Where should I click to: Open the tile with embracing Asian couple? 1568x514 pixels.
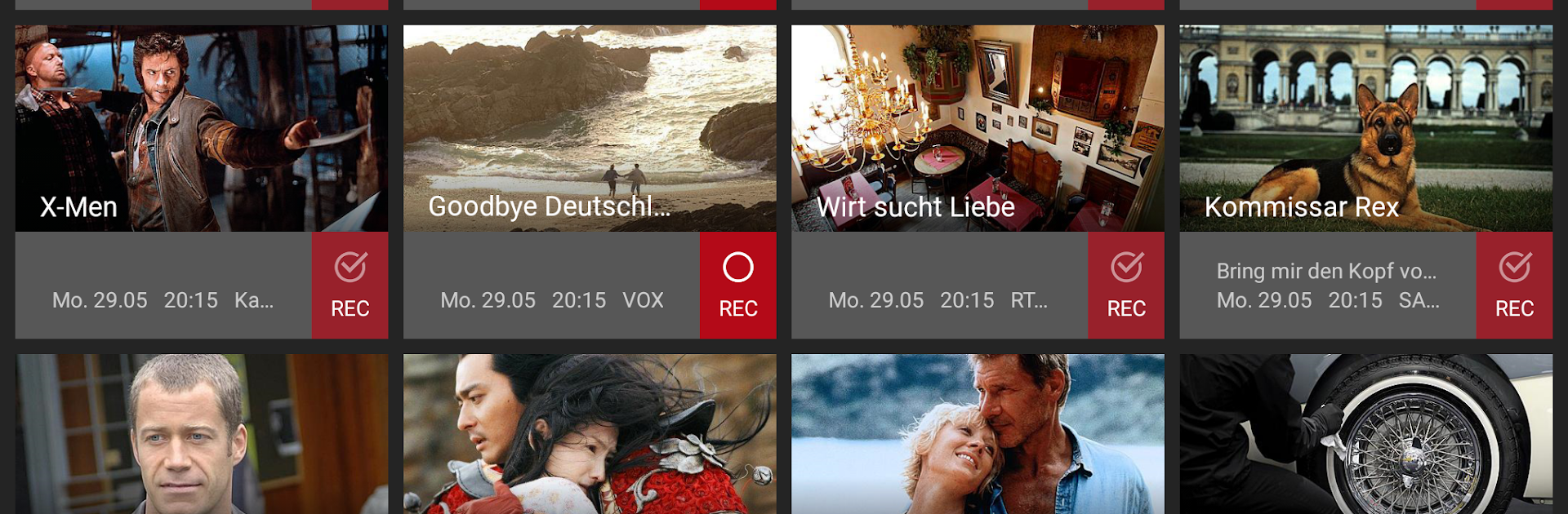[x=589, y=434]
